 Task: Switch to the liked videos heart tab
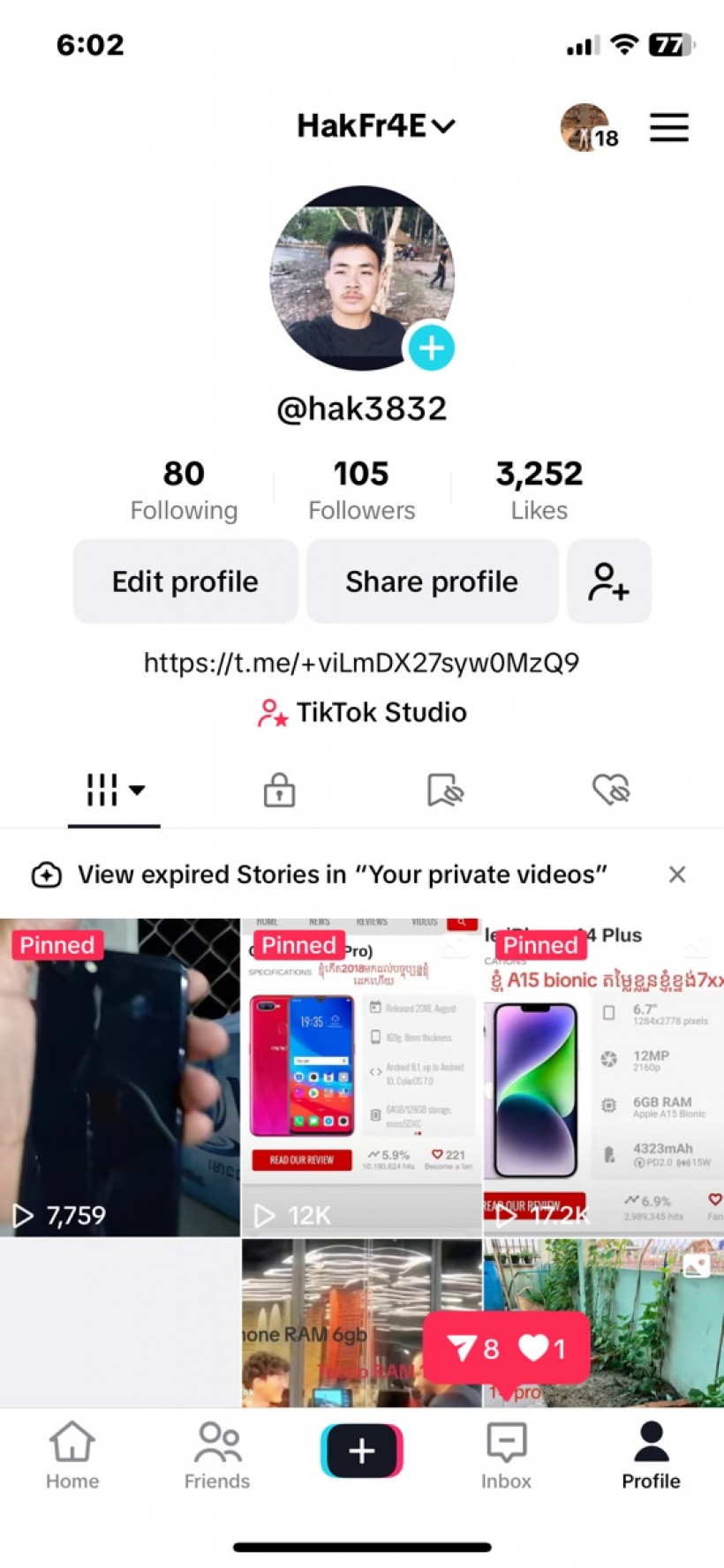click(x=610, y=790)
